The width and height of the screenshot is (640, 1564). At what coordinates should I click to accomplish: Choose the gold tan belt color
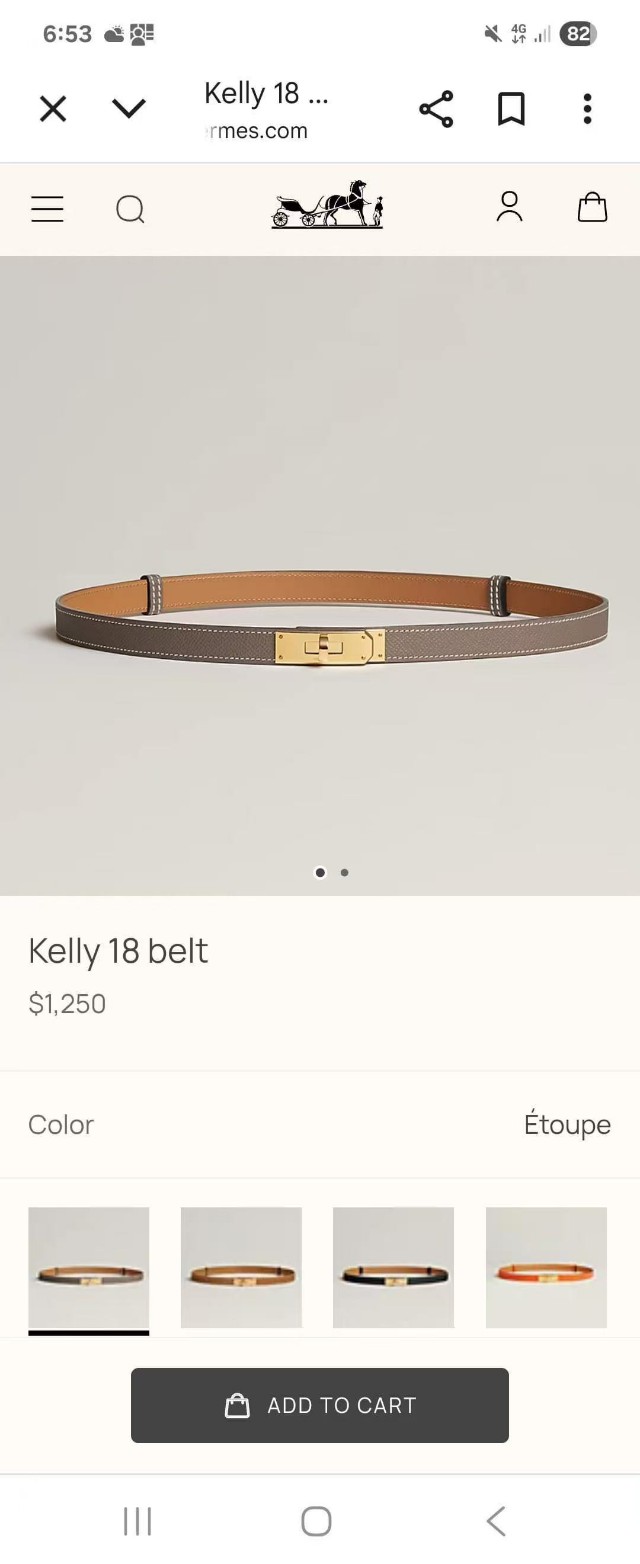(x=241, y=1267)
